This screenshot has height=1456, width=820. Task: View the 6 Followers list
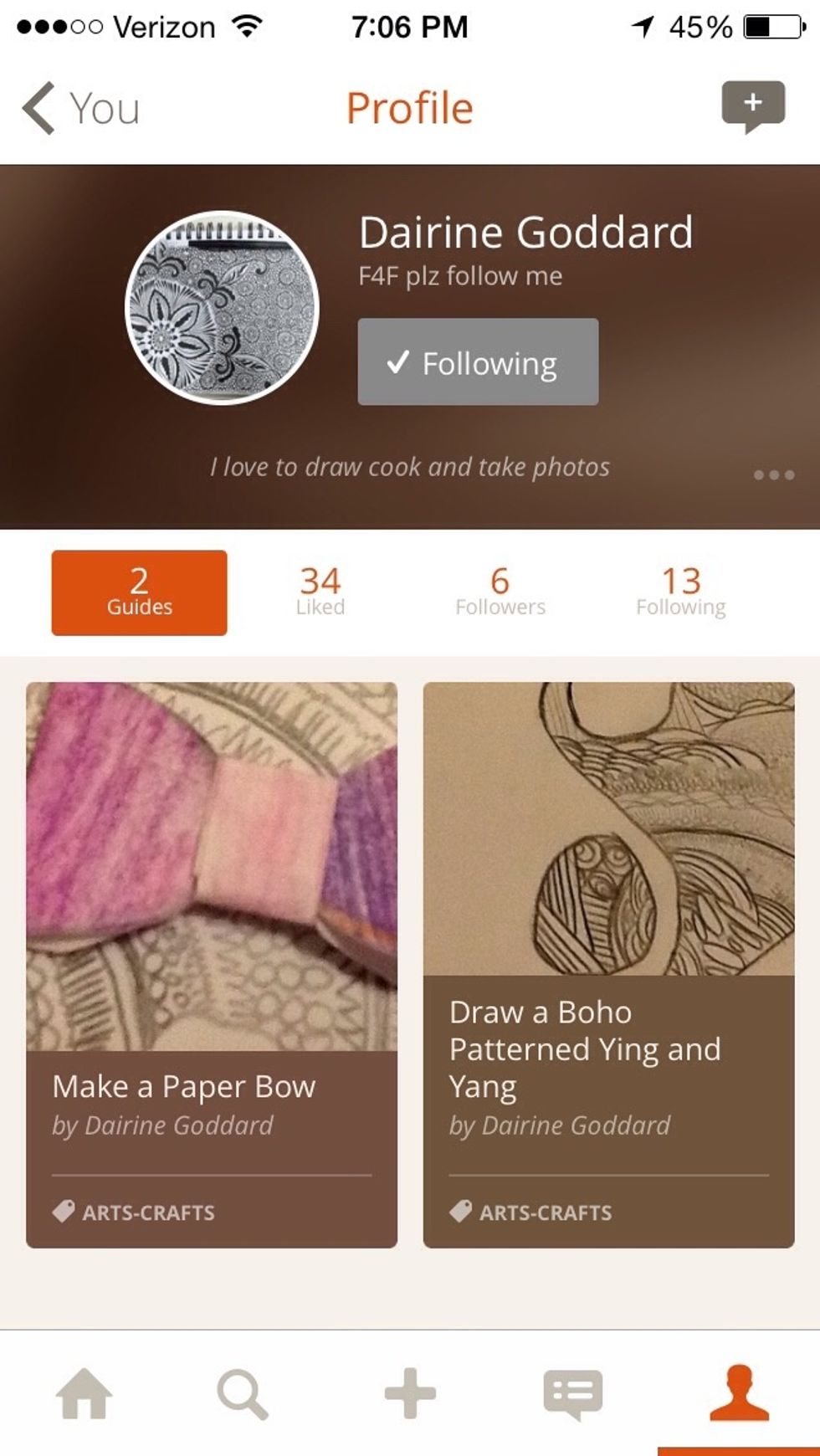pos(500,592)
